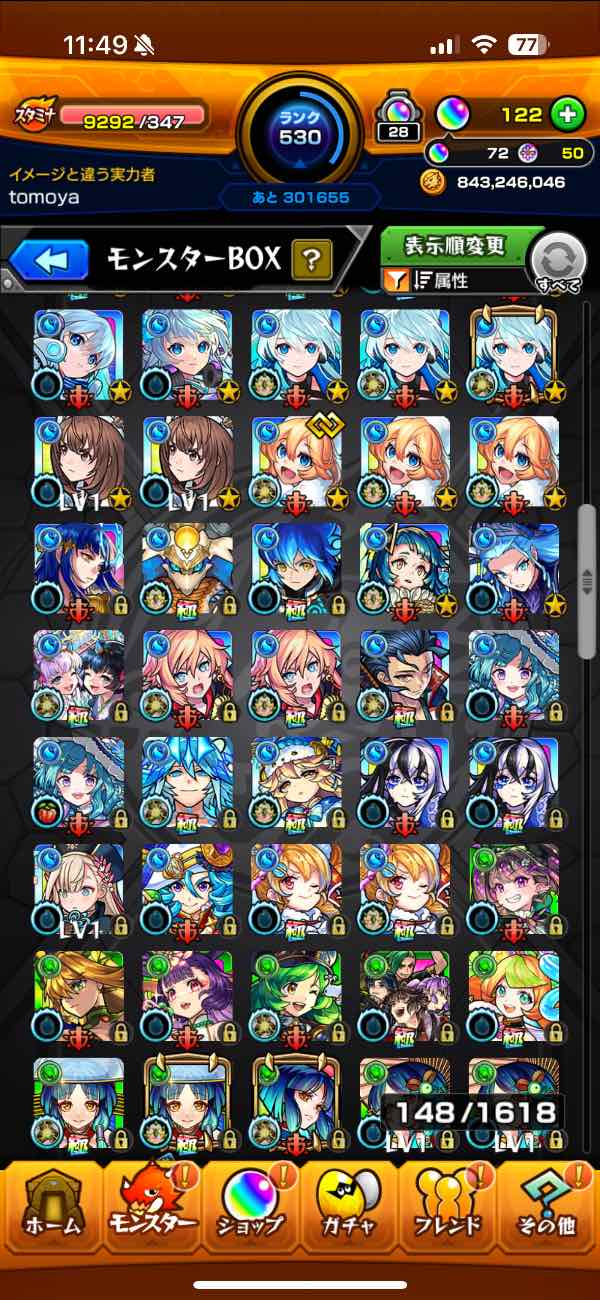Screen dimensions: 600x1300
Task: Tap the rank 530 circle
Action: (x=299, y=127)
